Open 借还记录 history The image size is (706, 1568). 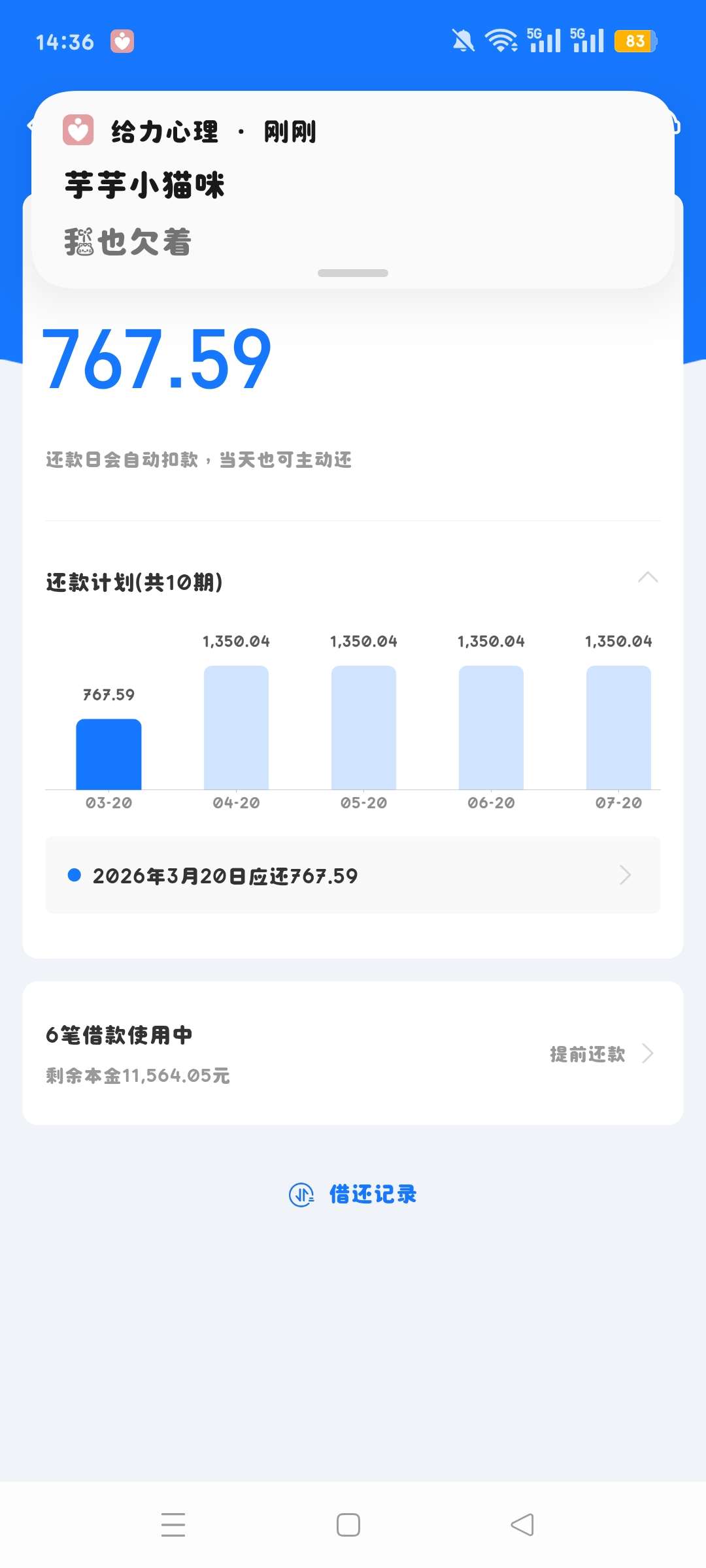[353, 1194]
